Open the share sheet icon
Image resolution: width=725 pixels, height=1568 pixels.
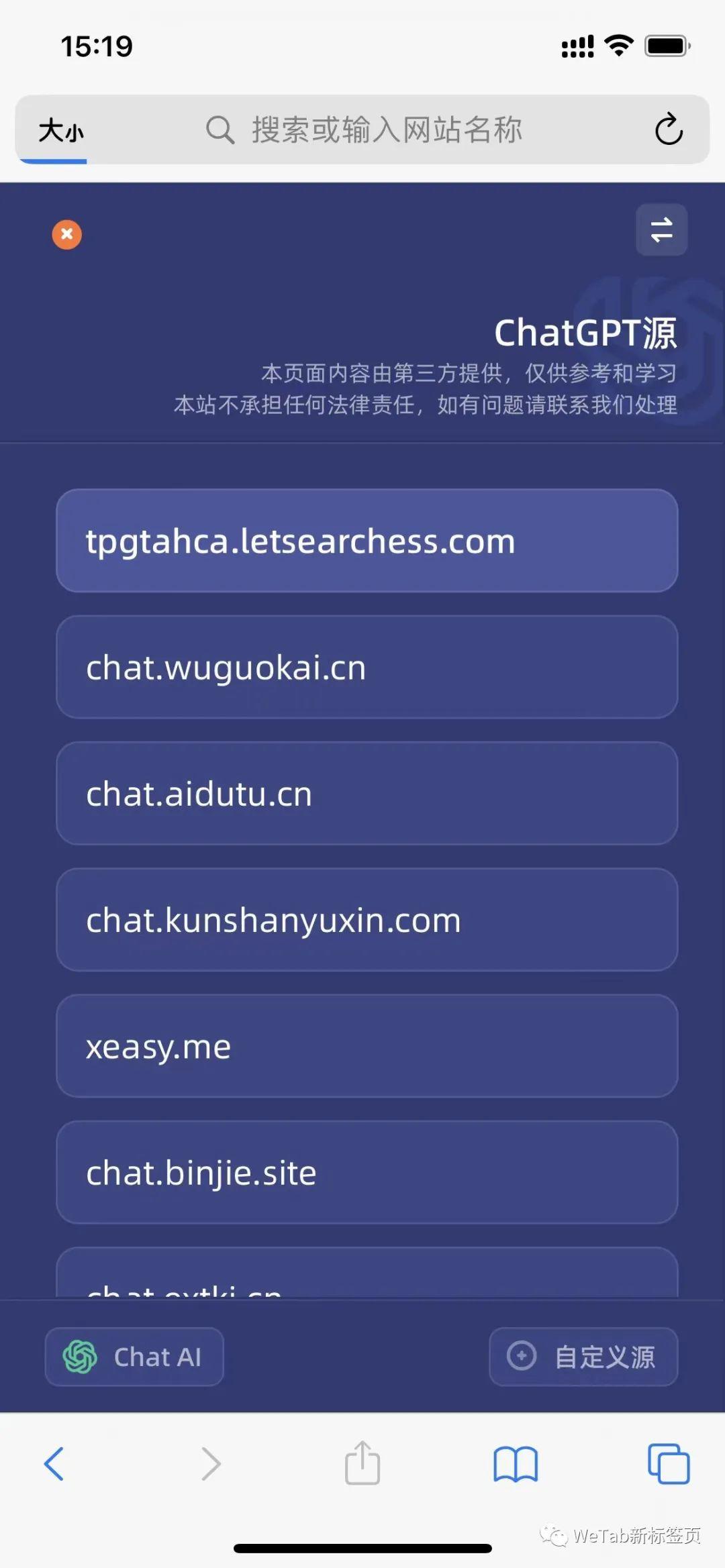click(362, 1464)
